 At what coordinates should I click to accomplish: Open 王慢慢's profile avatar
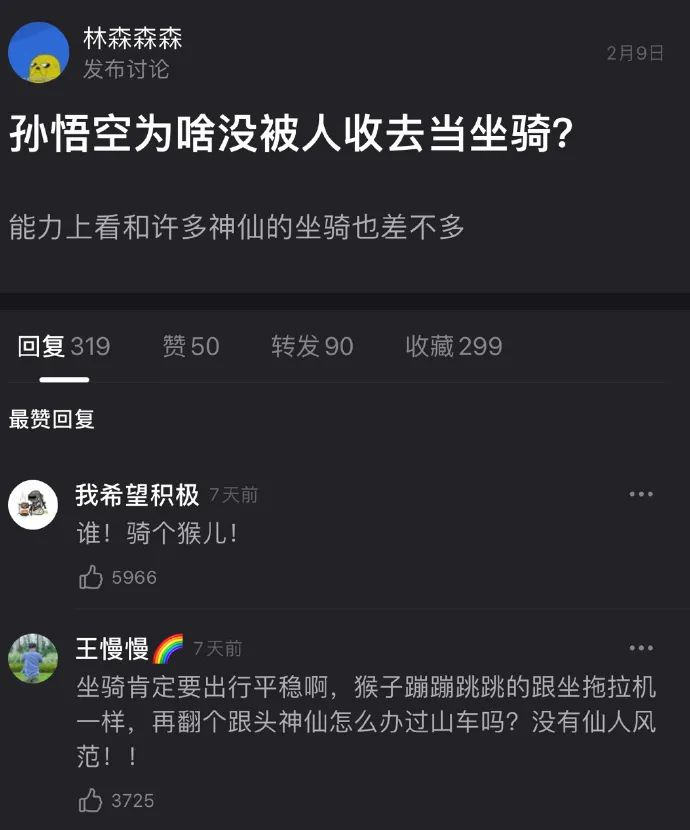click(x=33, y=658)
